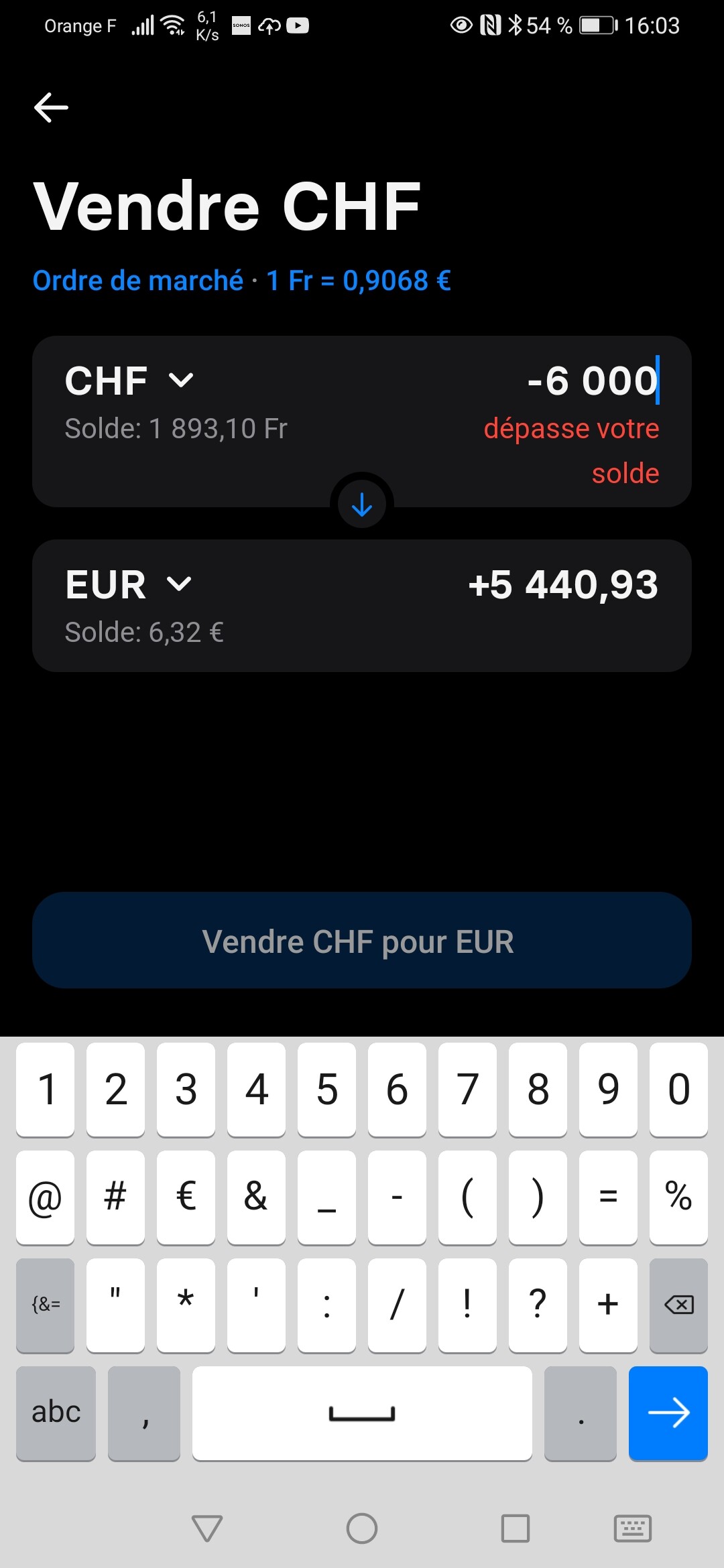This screenshot has width=724, height=1568.
Task: Edit the +5 440,93 EUR amount
Action: click(563, 584)
